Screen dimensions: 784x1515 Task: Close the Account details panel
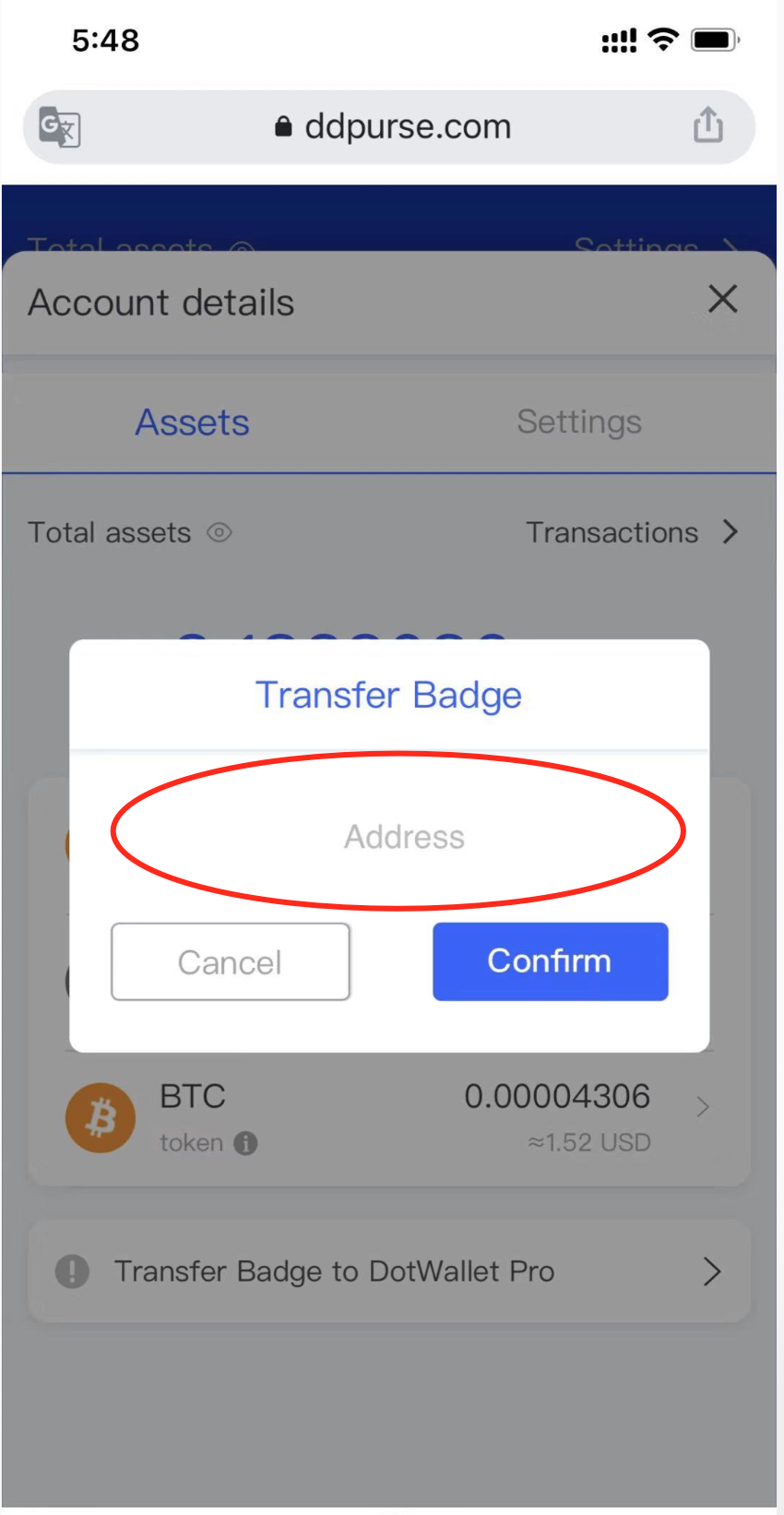(722, 299)
